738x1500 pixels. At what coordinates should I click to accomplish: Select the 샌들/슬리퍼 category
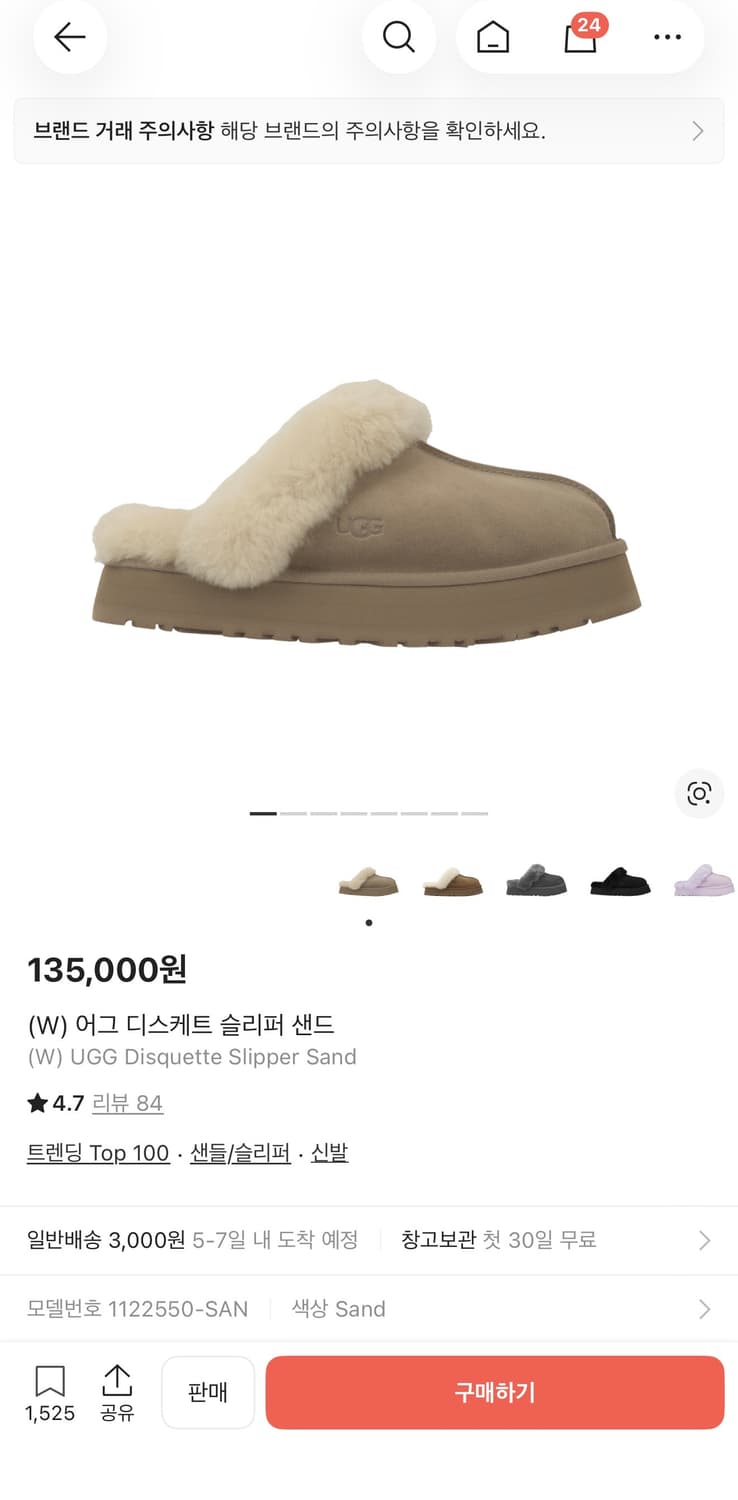tap(240, 1152)
